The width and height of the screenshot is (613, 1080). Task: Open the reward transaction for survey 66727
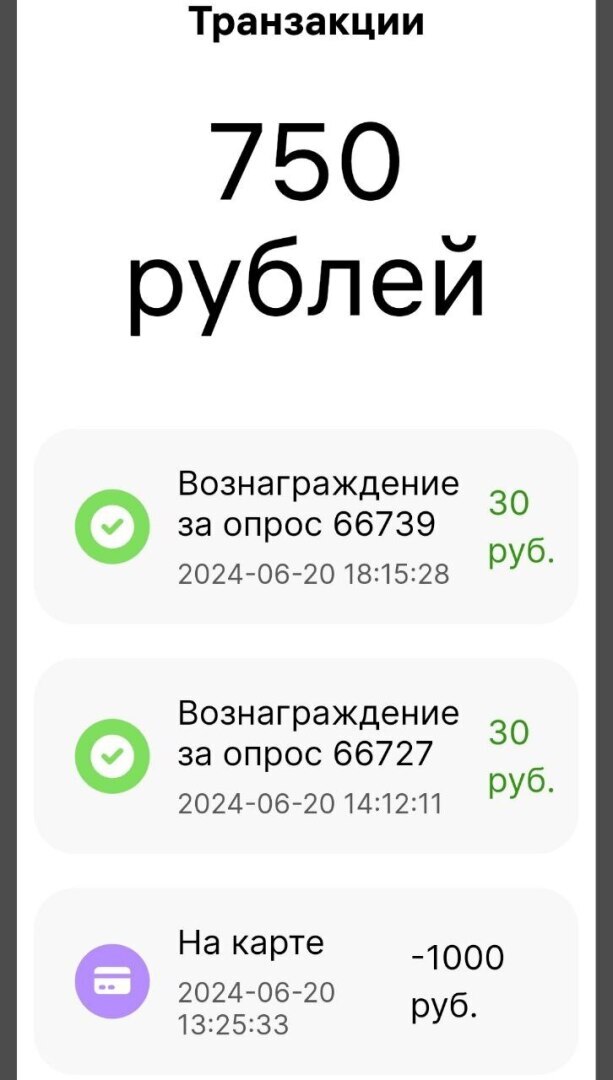306,756
